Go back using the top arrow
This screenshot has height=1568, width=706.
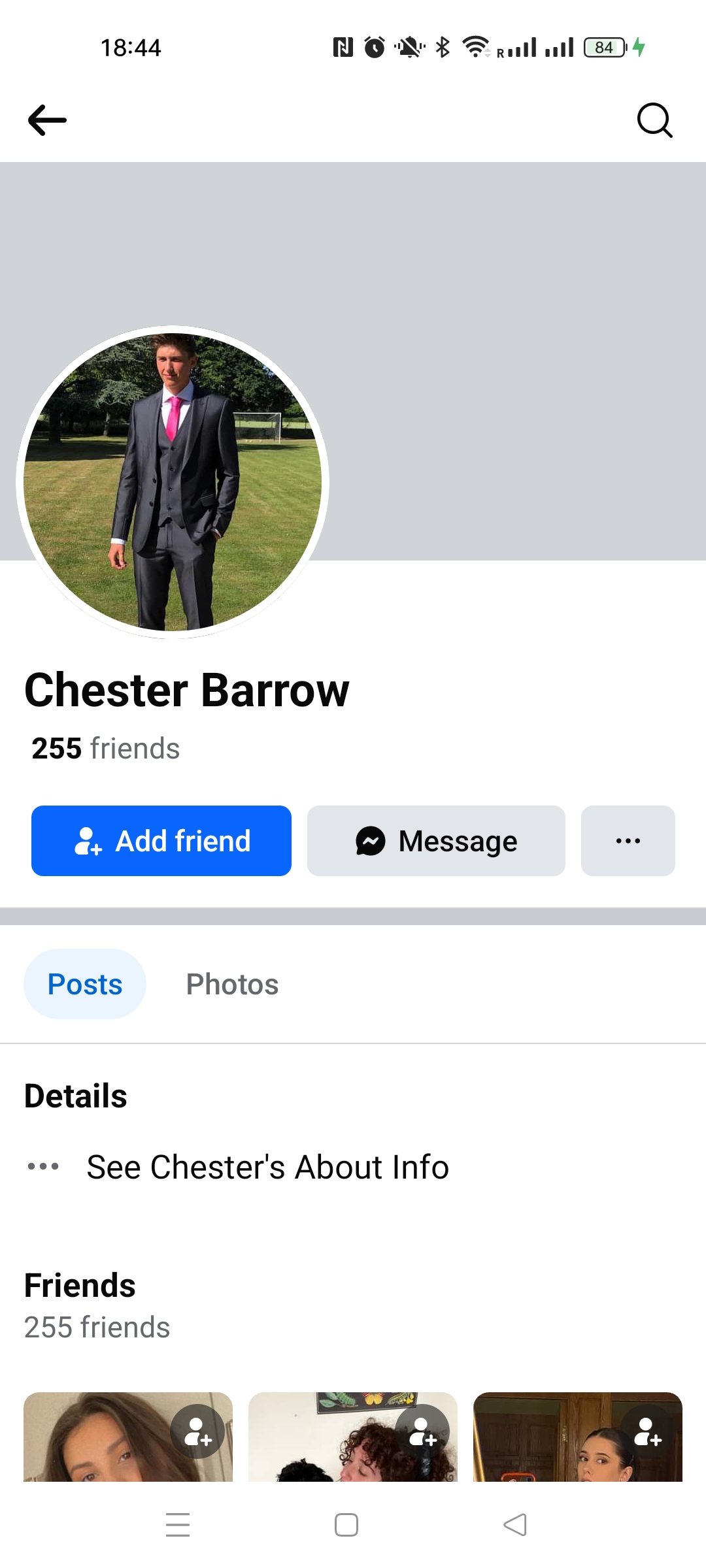point(47,120)
